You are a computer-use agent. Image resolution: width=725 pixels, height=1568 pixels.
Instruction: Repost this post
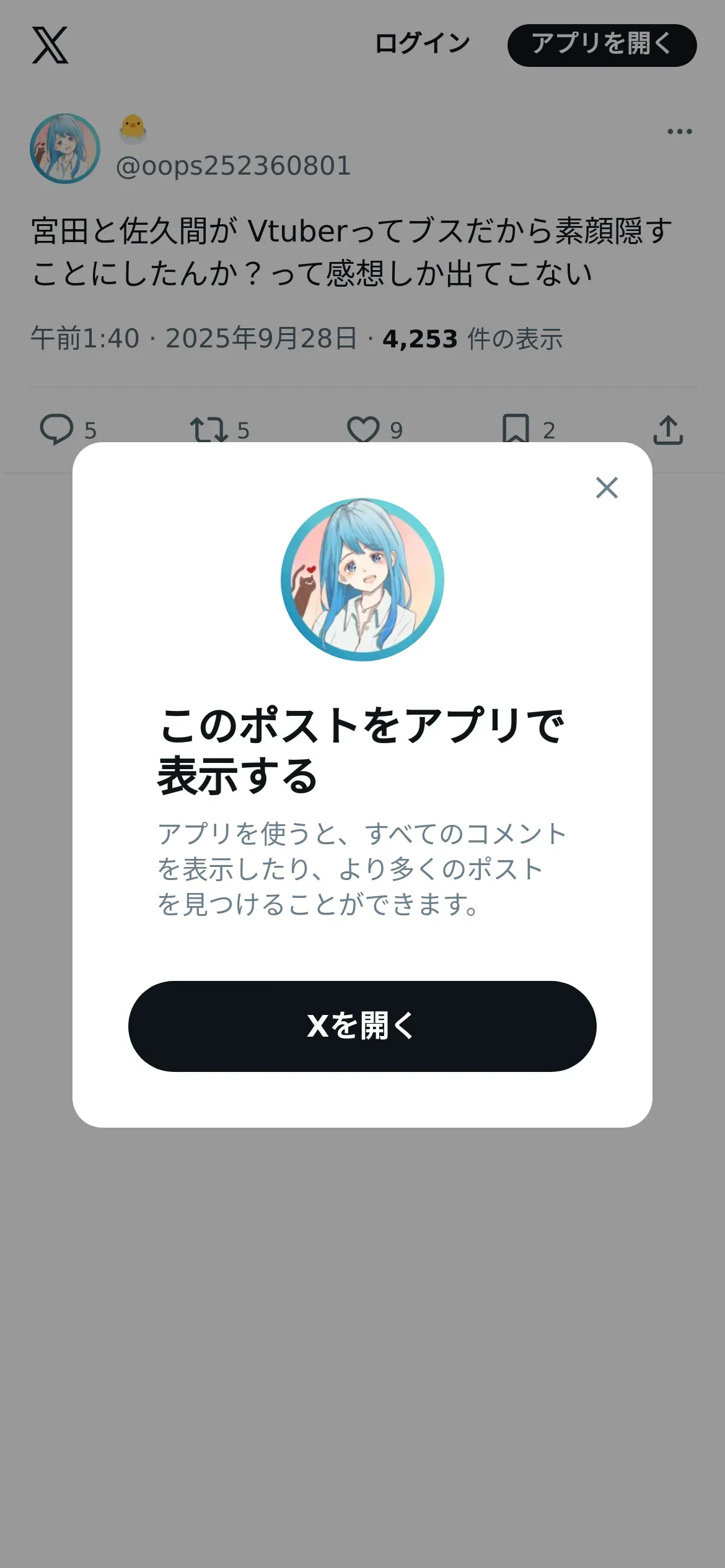tap(209, 430)
